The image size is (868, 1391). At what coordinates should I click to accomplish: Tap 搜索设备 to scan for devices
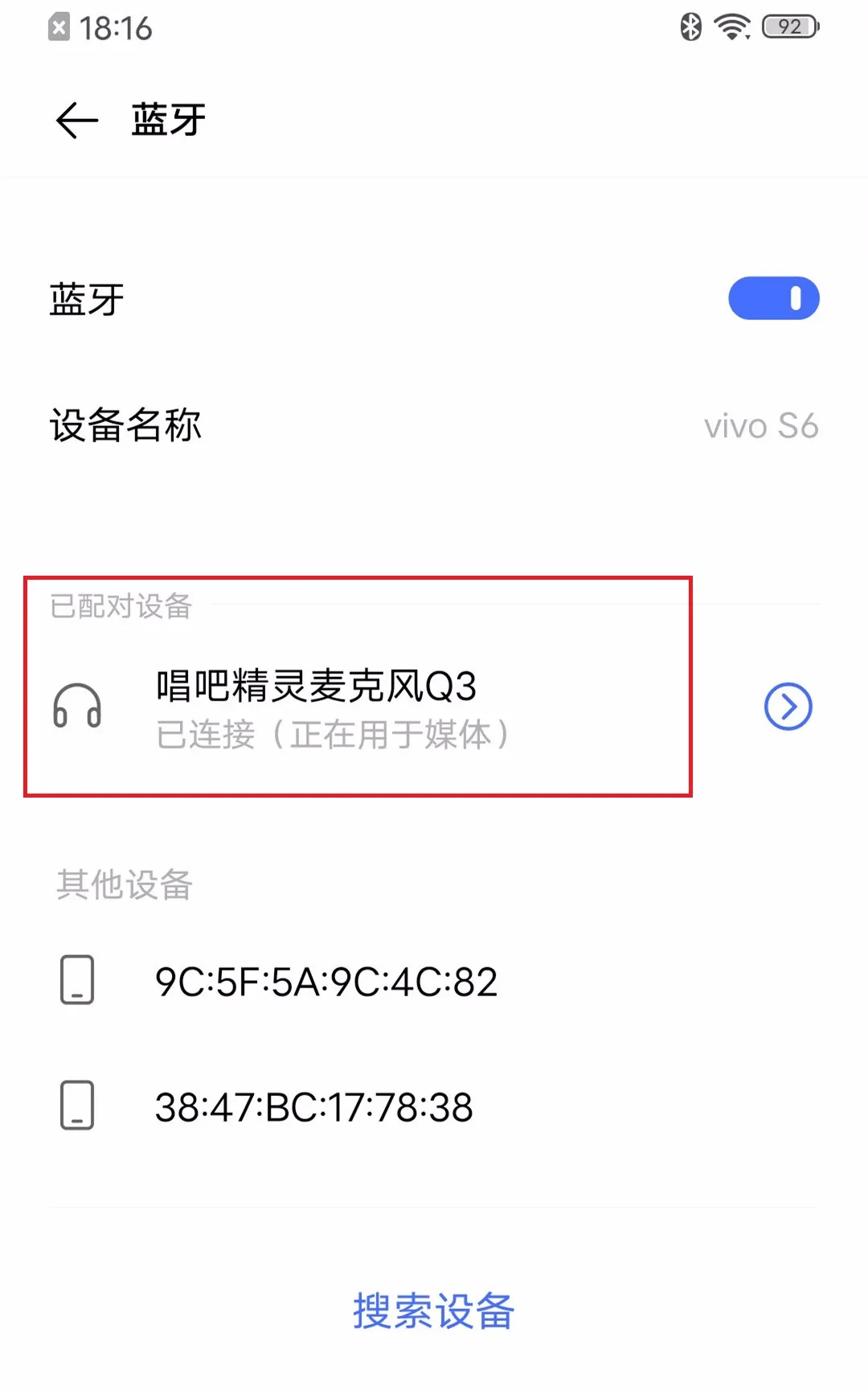(x=434, y=1311)
